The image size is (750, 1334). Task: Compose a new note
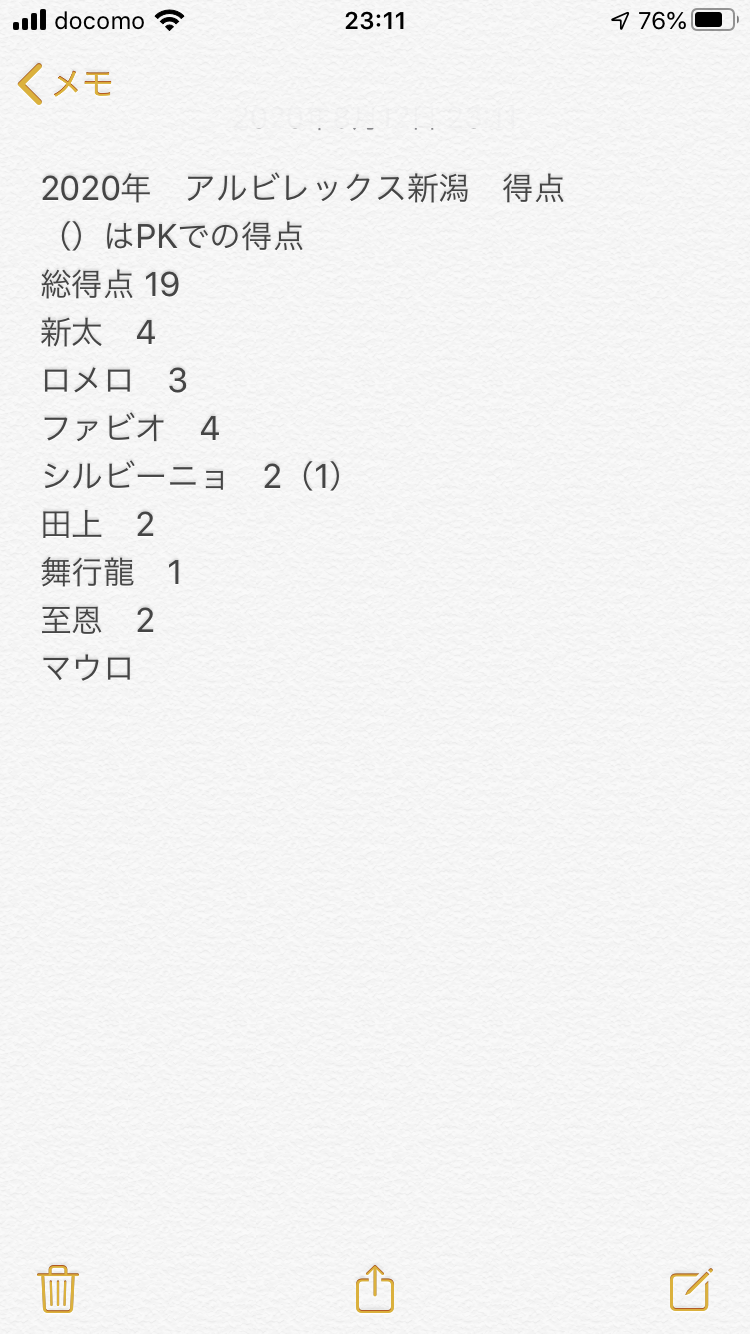point(691,1288)
